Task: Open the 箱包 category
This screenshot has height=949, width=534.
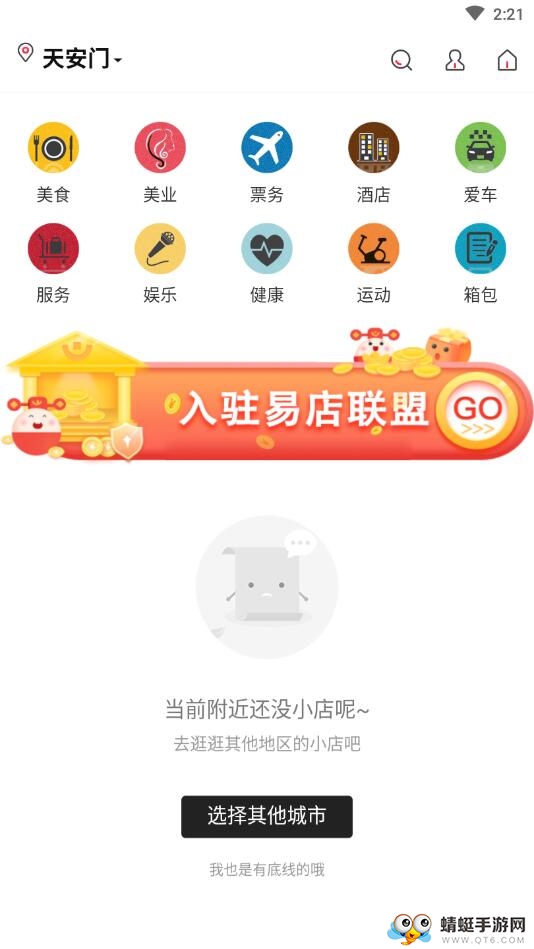Action: 480,263
